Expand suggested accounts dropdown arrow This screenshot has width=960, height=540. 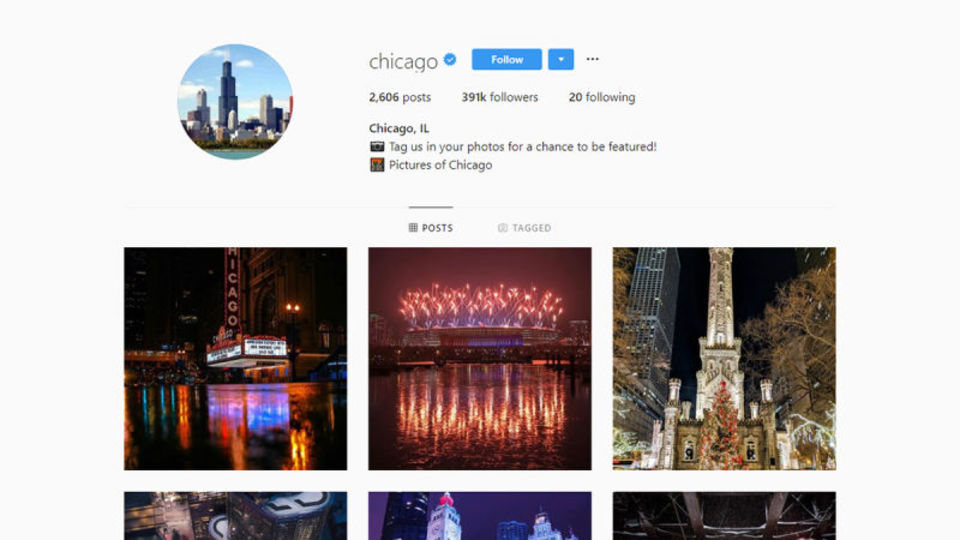561,60
